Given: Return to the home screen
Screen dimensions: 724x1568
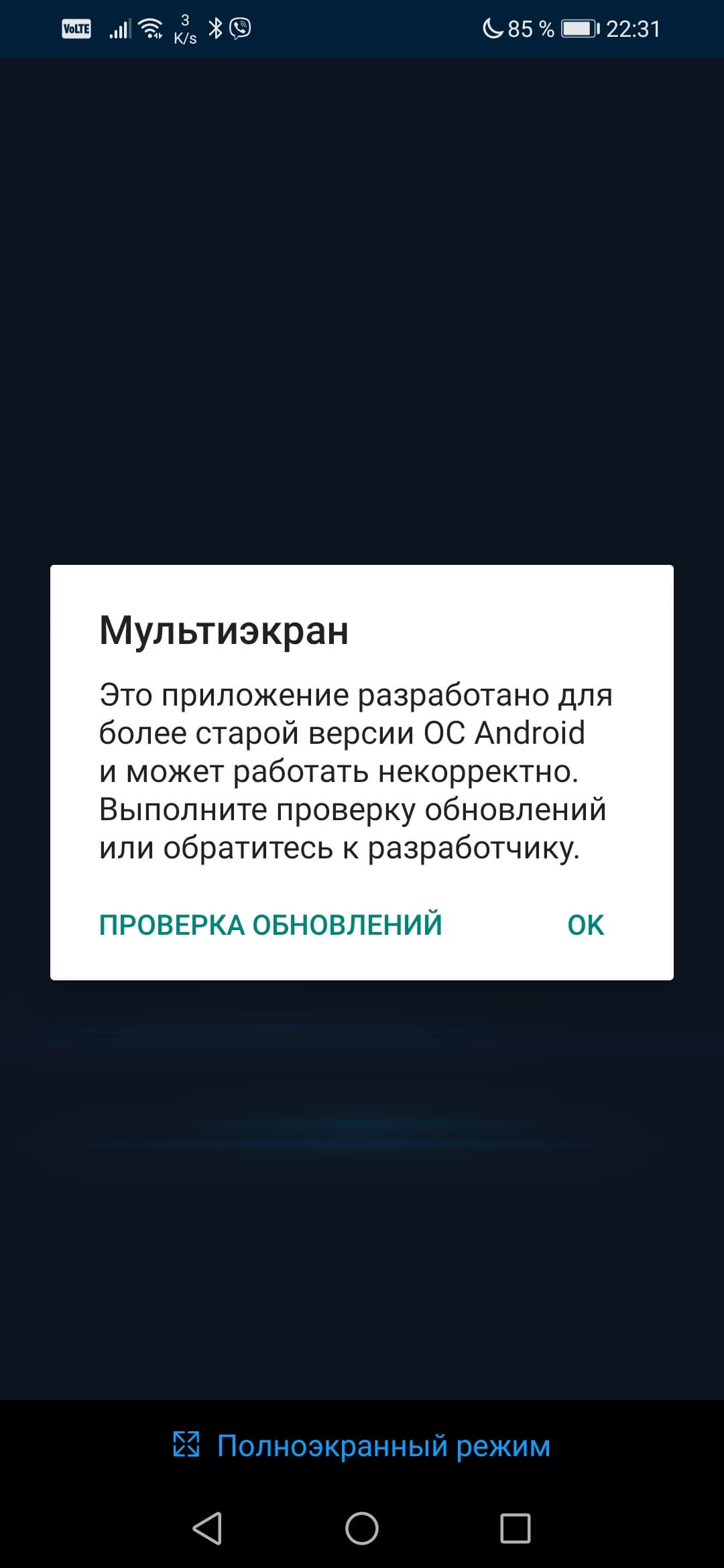Looking at the screenshot, I should [x=362, y=1528].
